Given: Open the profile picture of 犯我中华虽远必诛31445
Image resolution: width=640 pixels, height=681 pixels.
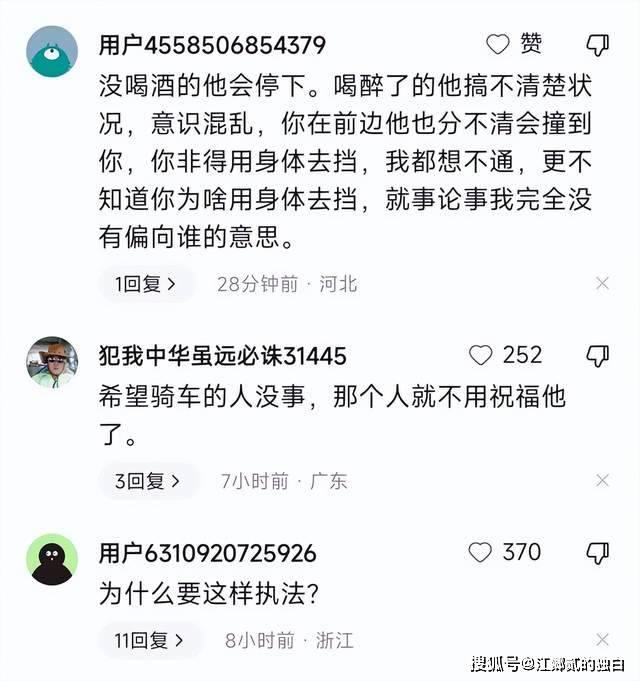Looking at the screenshot, I should [x=52, y=362].
